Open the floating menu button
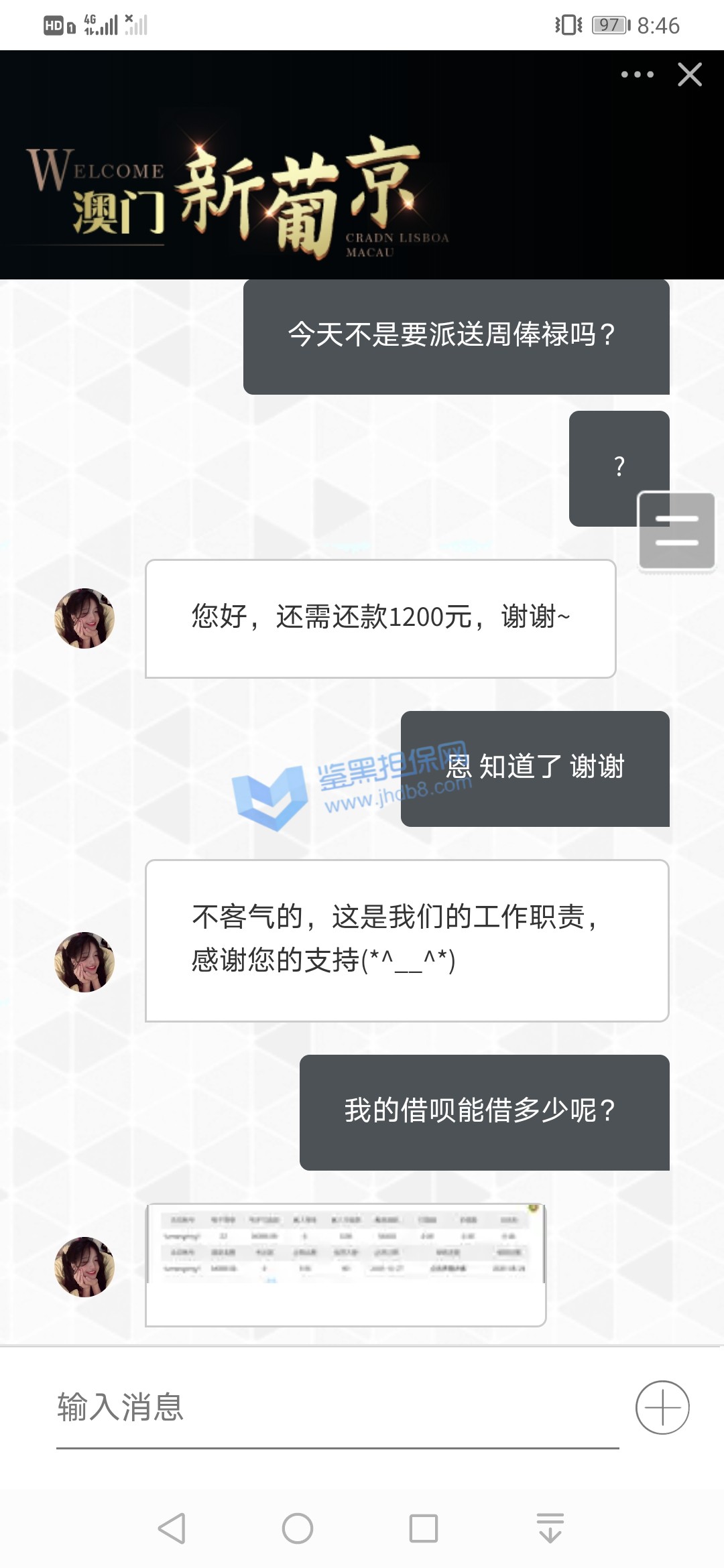Screen dimensions: 724x1568 click(676, 530)
